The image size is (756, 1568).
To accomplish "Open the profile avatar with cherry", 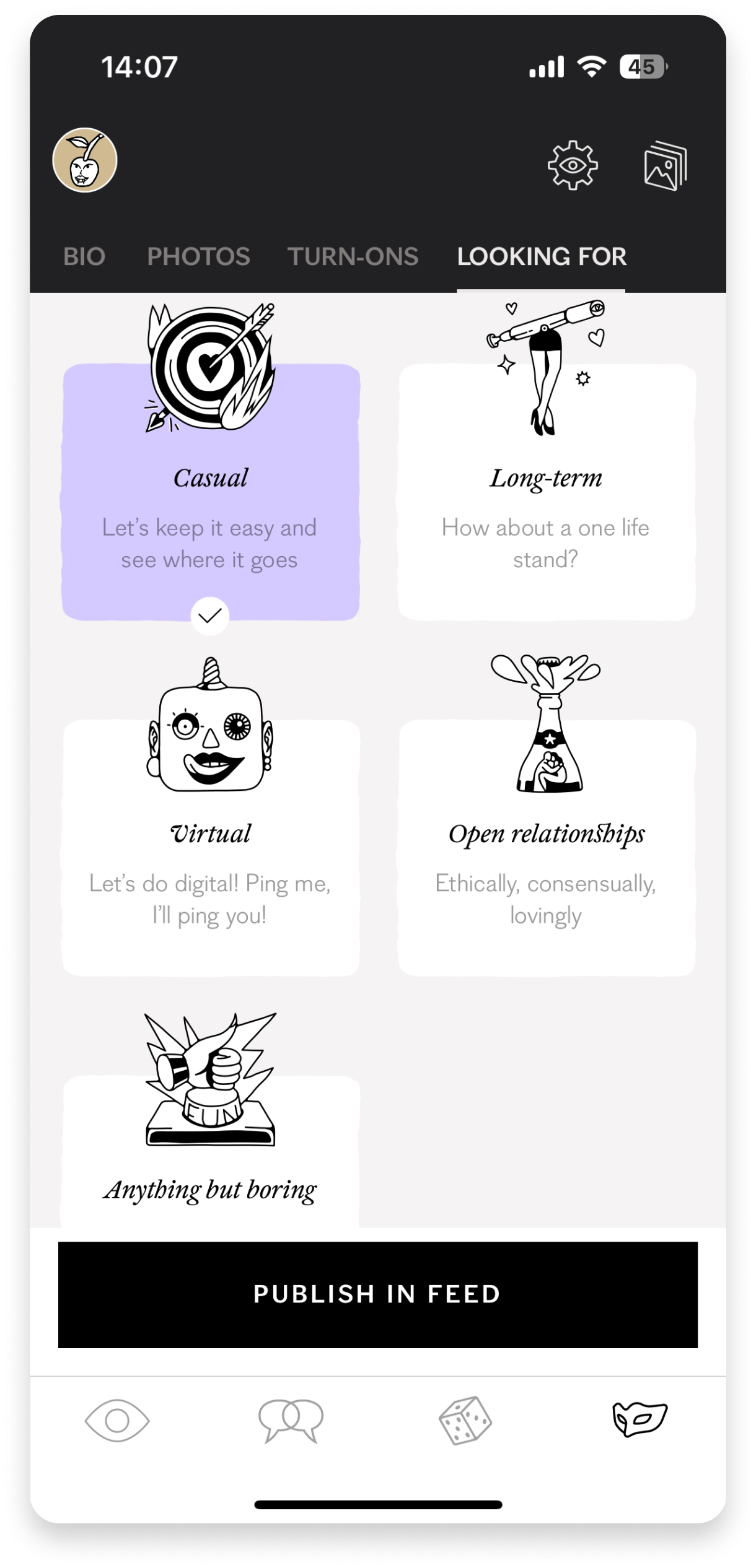I will [85, 160].
